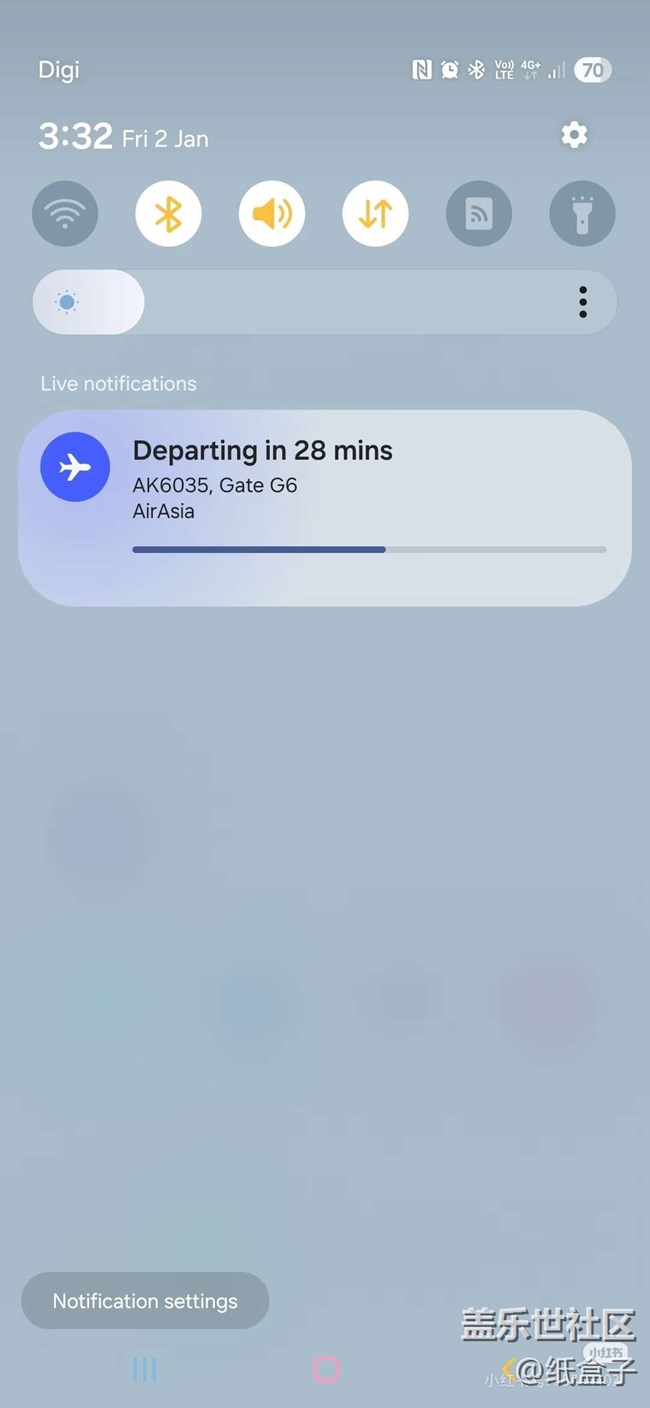650x1408 pixels.
Task: Go to the home screen
Action: click(326, 1369)
